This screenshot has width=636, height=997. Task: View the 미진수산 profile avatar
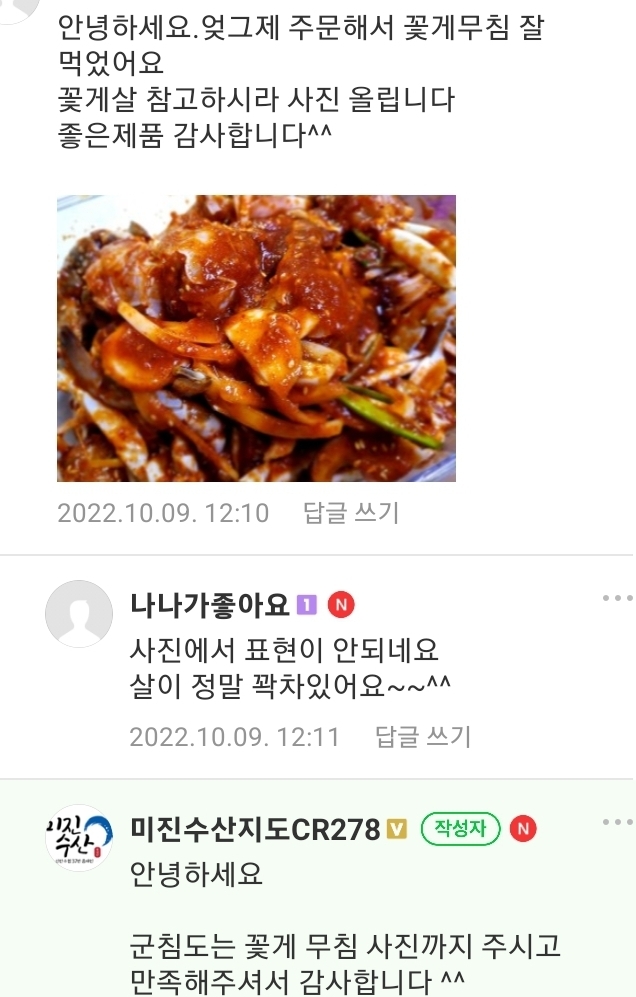(x=79, y=837)
